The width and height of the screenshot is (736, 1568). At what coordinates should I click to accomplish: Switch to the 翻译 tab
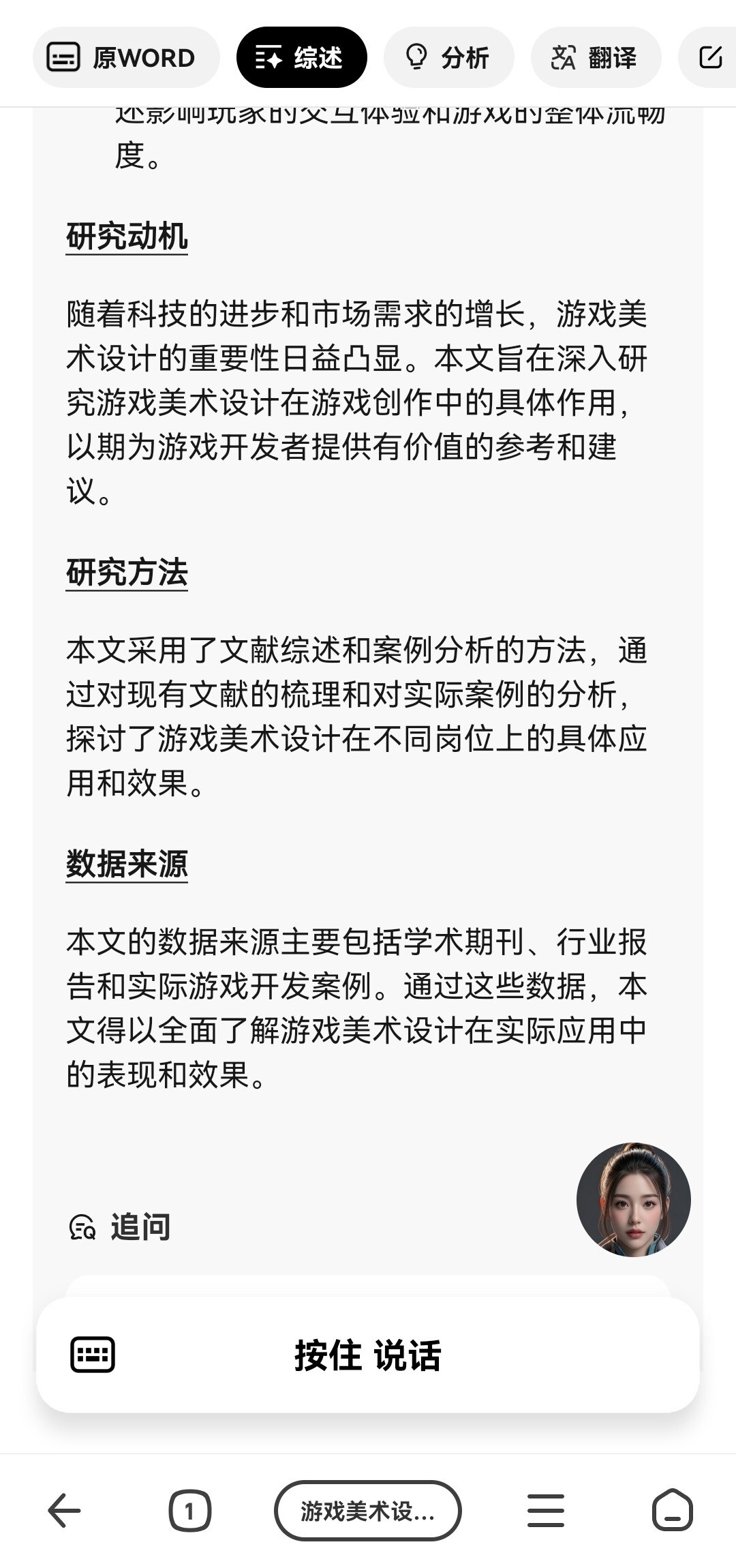point(596,58)
